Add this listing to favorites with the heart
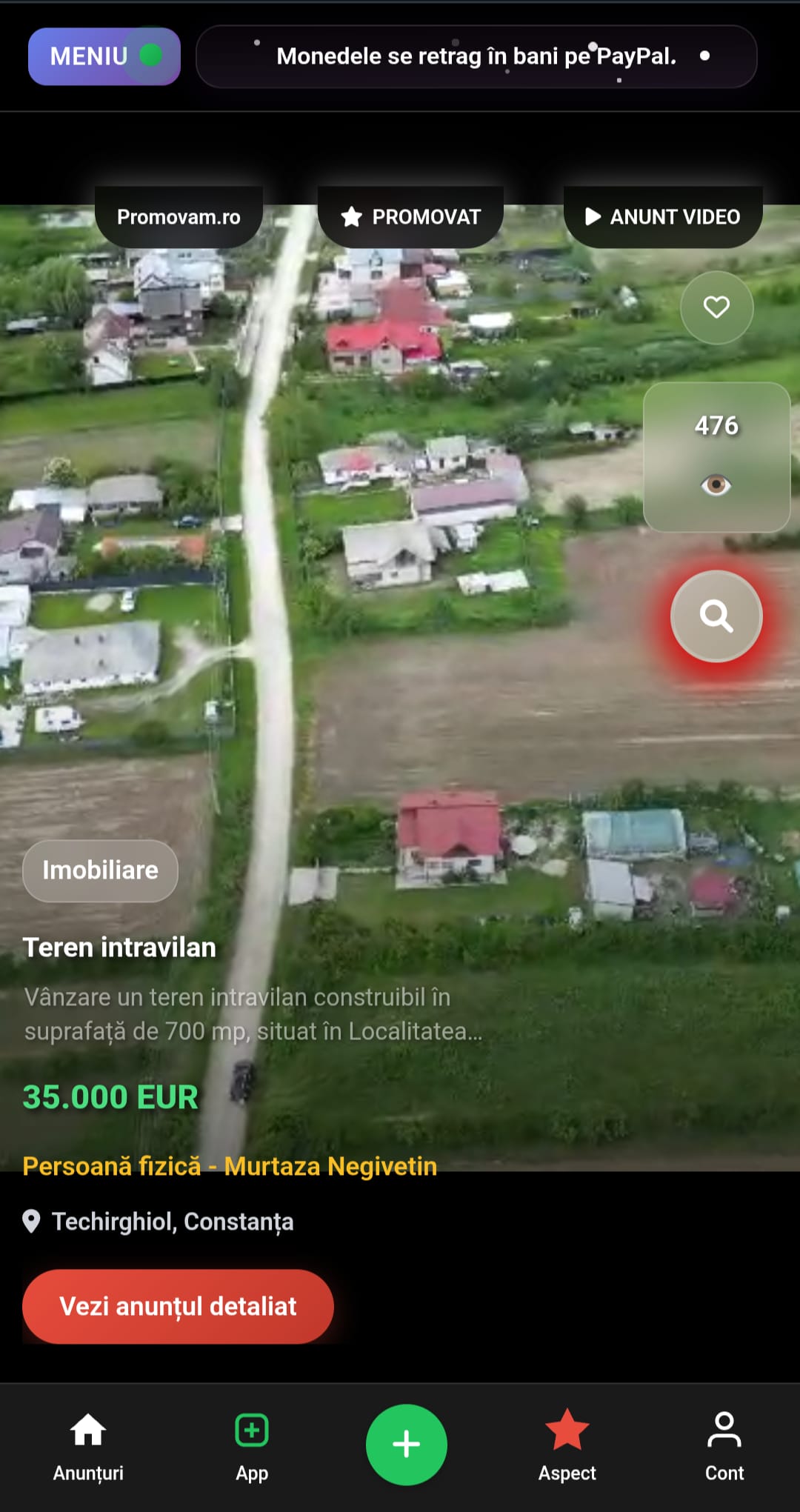This screenshot has height=1512, width=800. 716,307
